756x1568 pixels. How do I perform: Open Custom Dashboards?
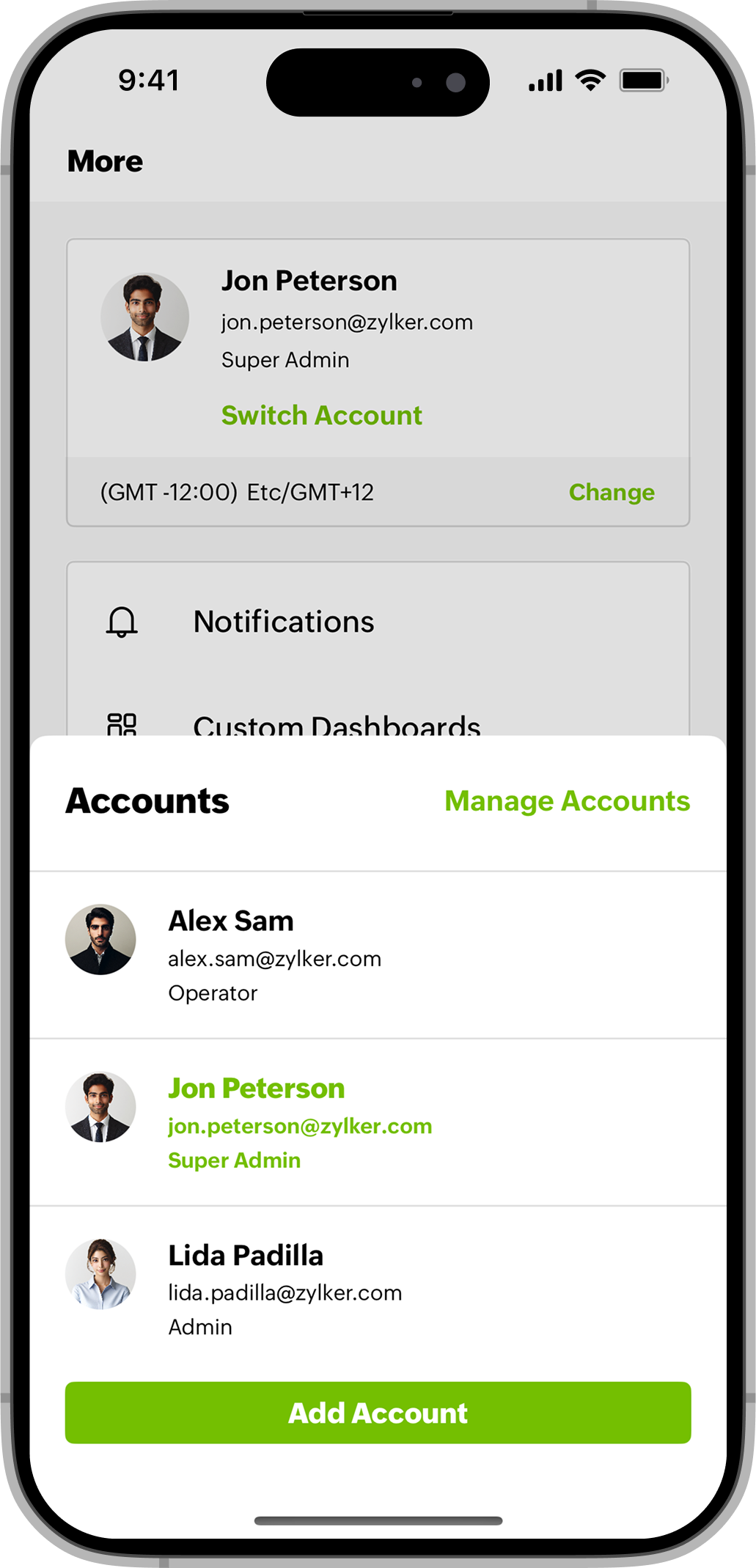click(x=336, y=724)
